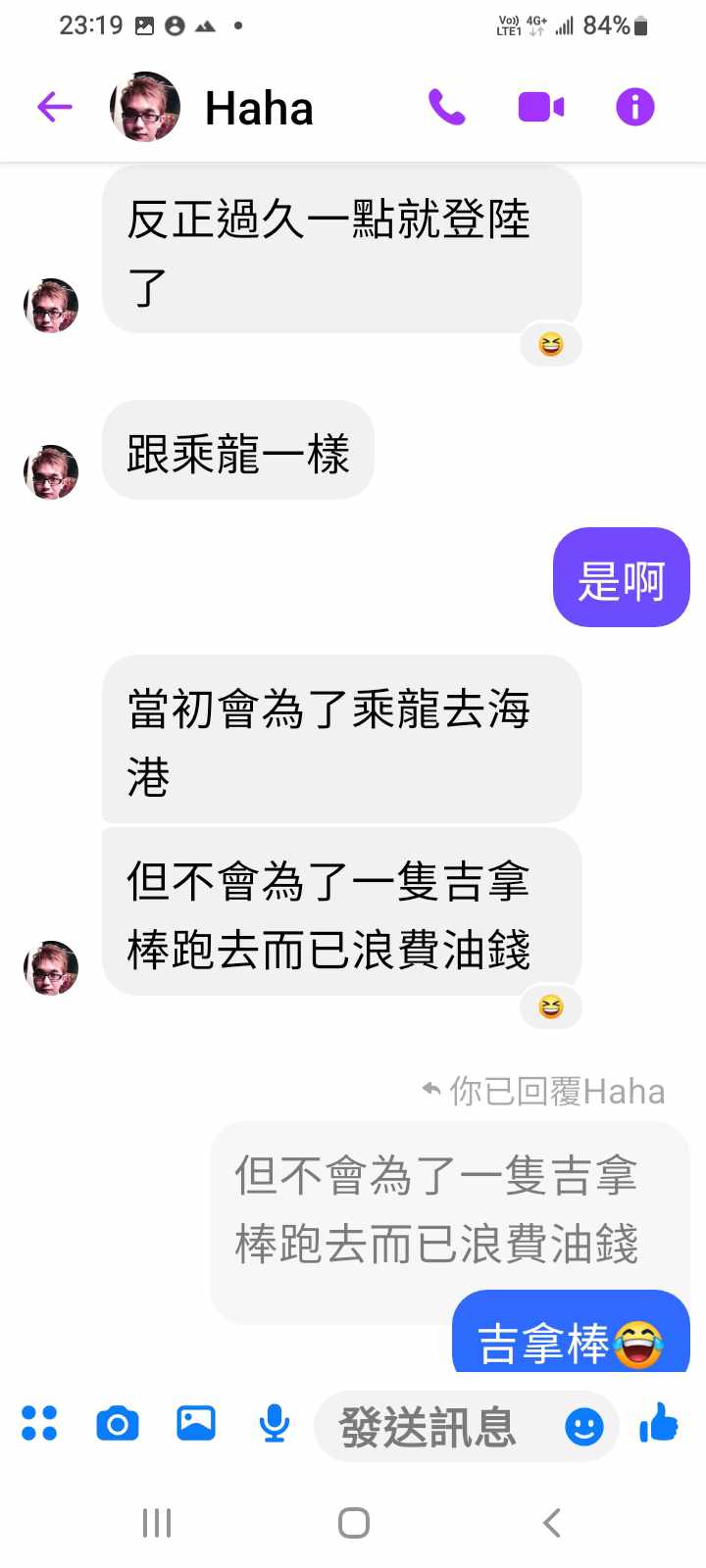706x1568 pixels.
Task: Record a voice message with microphone
Action: point(275,1423)
